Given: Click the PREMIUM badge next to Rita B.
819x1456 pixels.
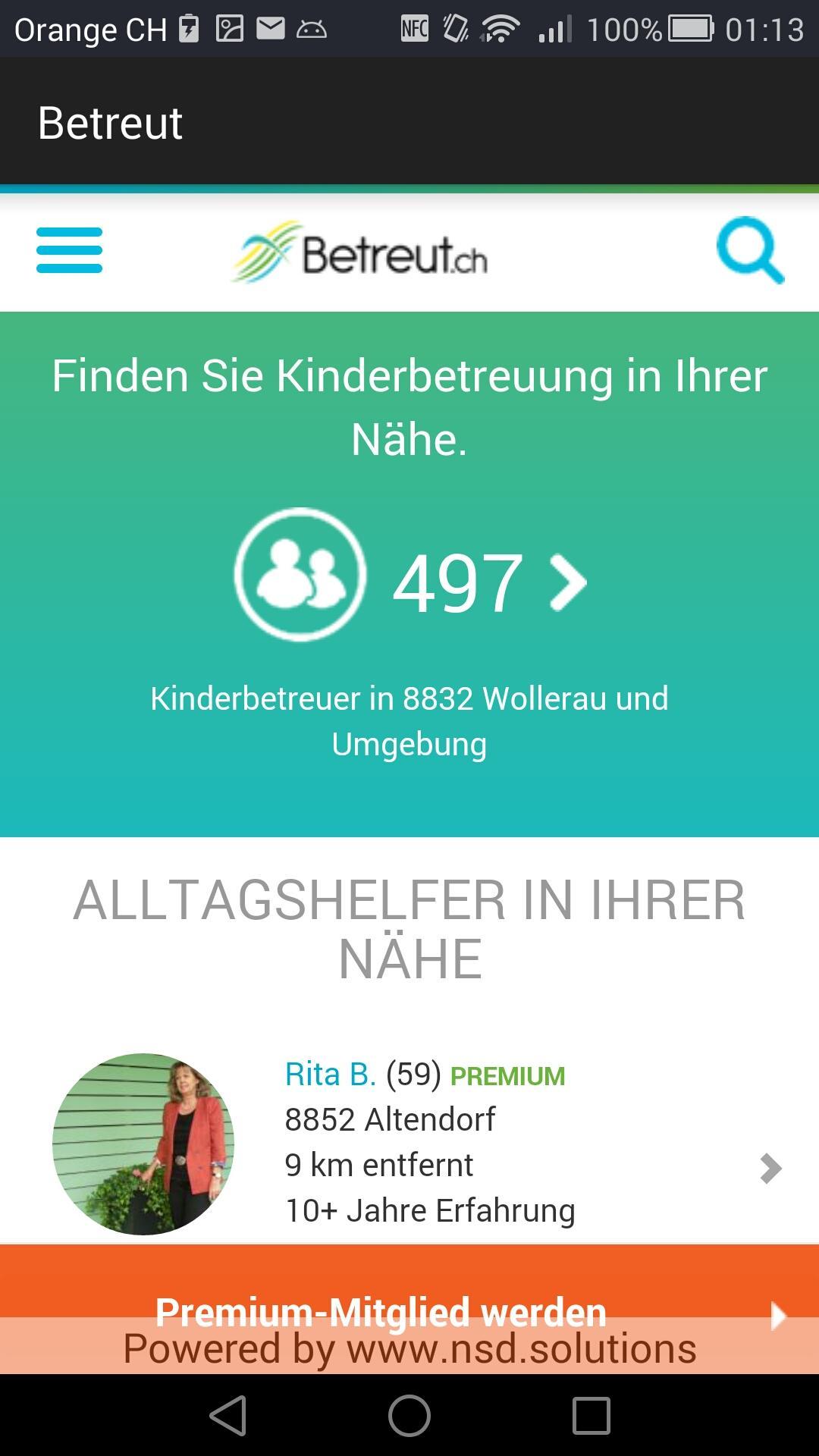Looking at the screenshot, I should coord(507,1077).
